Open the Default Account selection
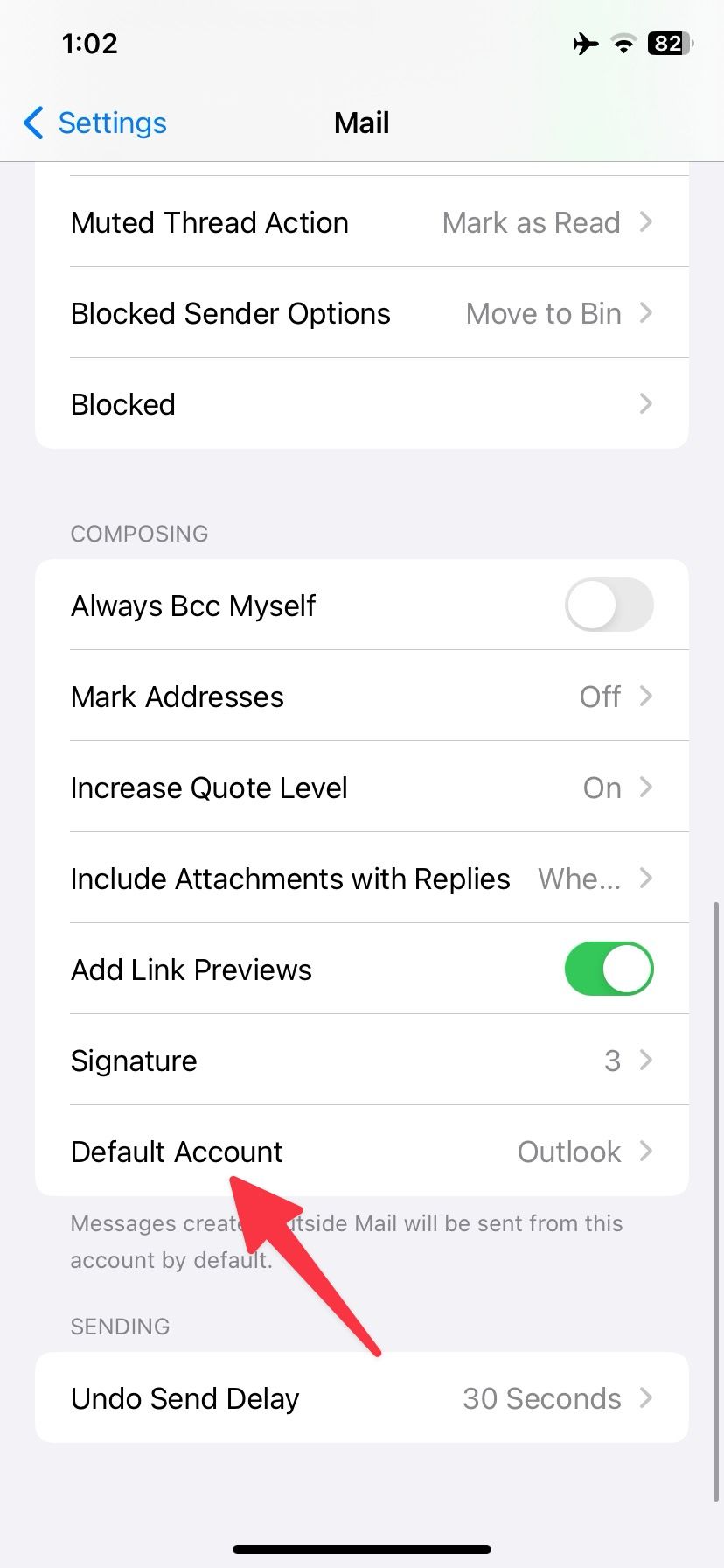 (x=362, y=1151)
